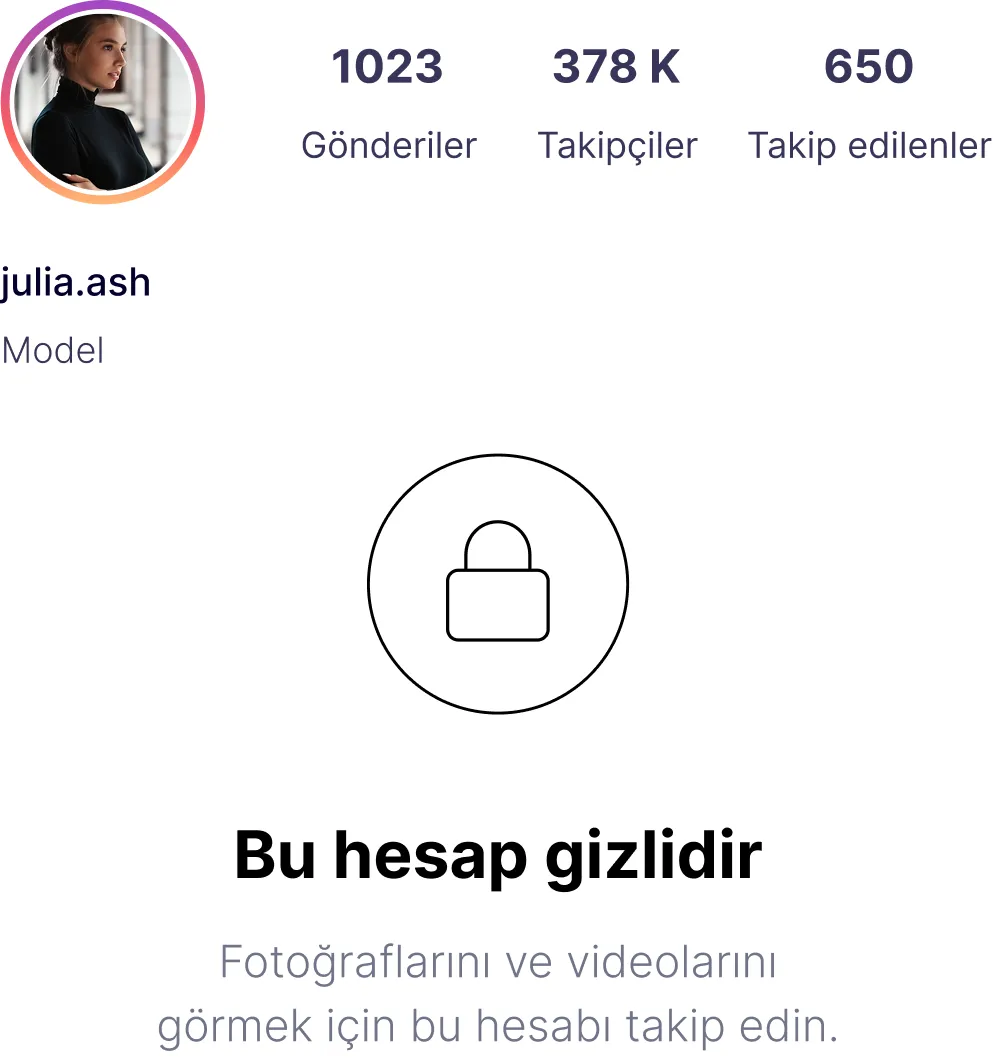Open the 1023 Gönderiler count

pos(389,67)
